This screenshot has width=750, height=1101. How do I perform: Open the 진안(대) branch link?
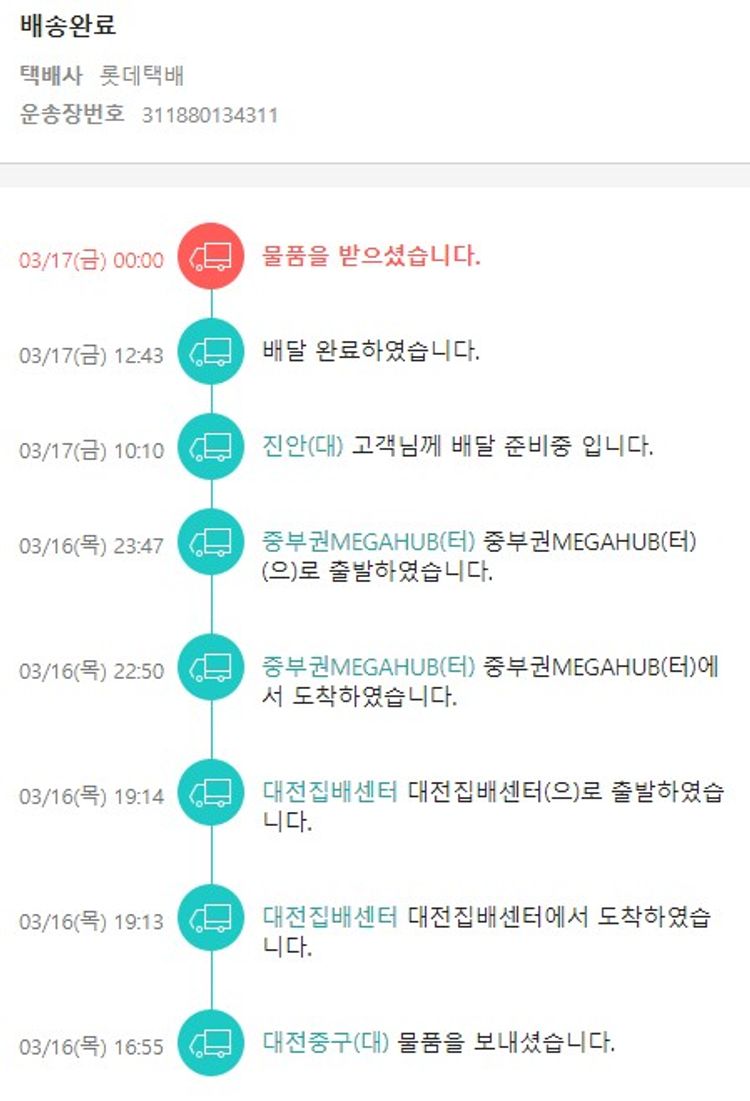click(x=302, y=445)
